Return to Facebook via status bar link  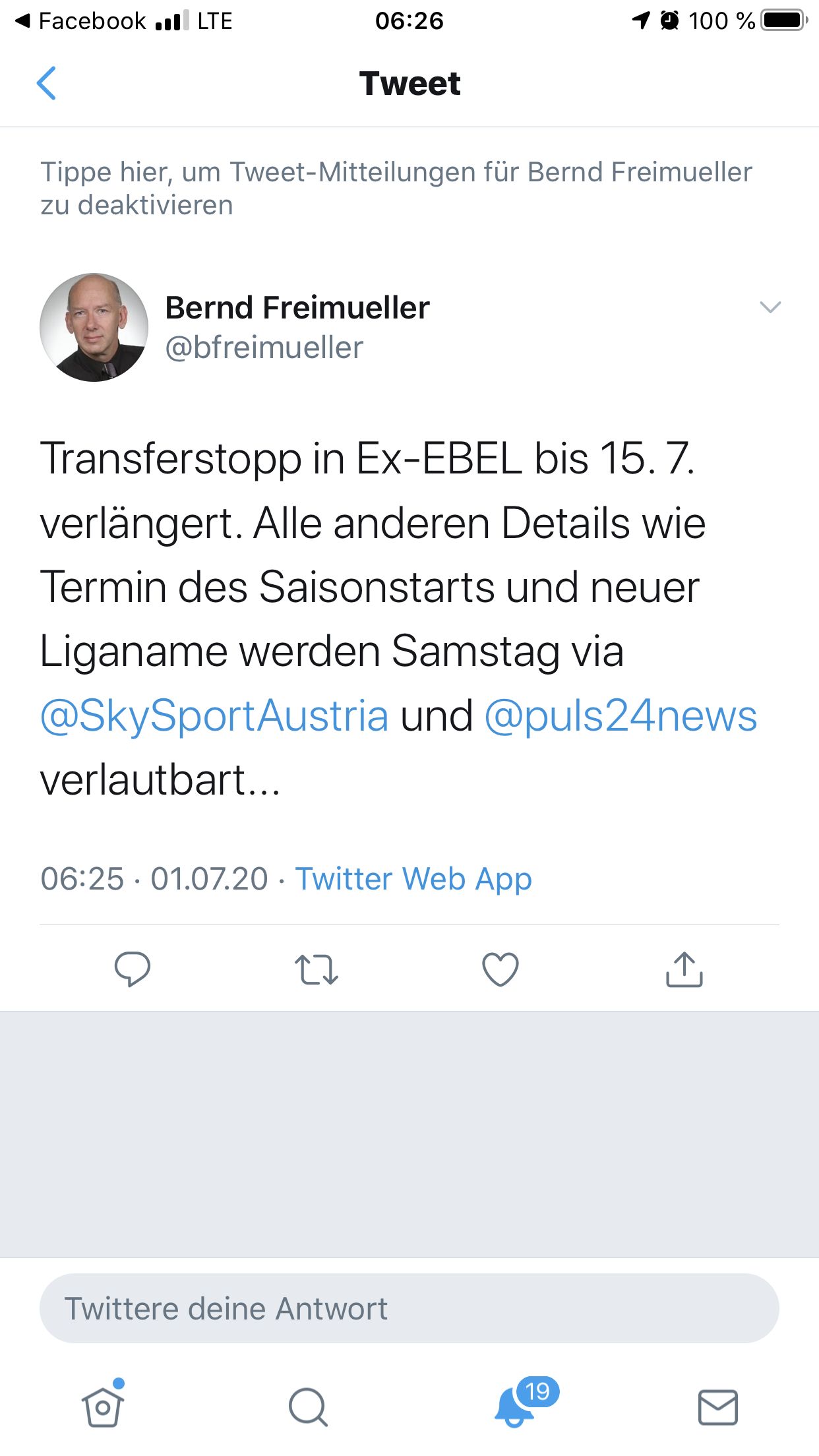click(79, 21)
